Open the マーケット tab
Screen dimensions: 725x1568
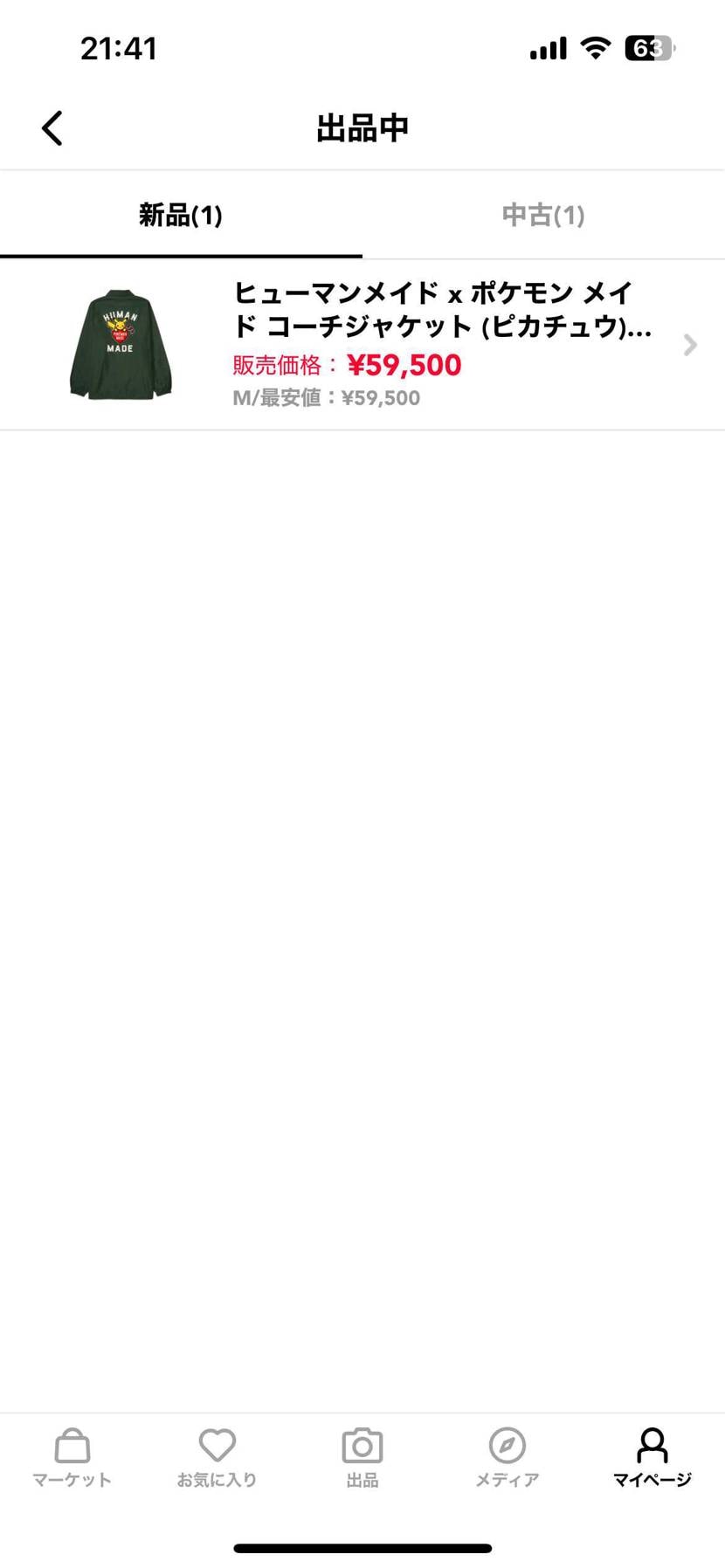pos(72,1458)
